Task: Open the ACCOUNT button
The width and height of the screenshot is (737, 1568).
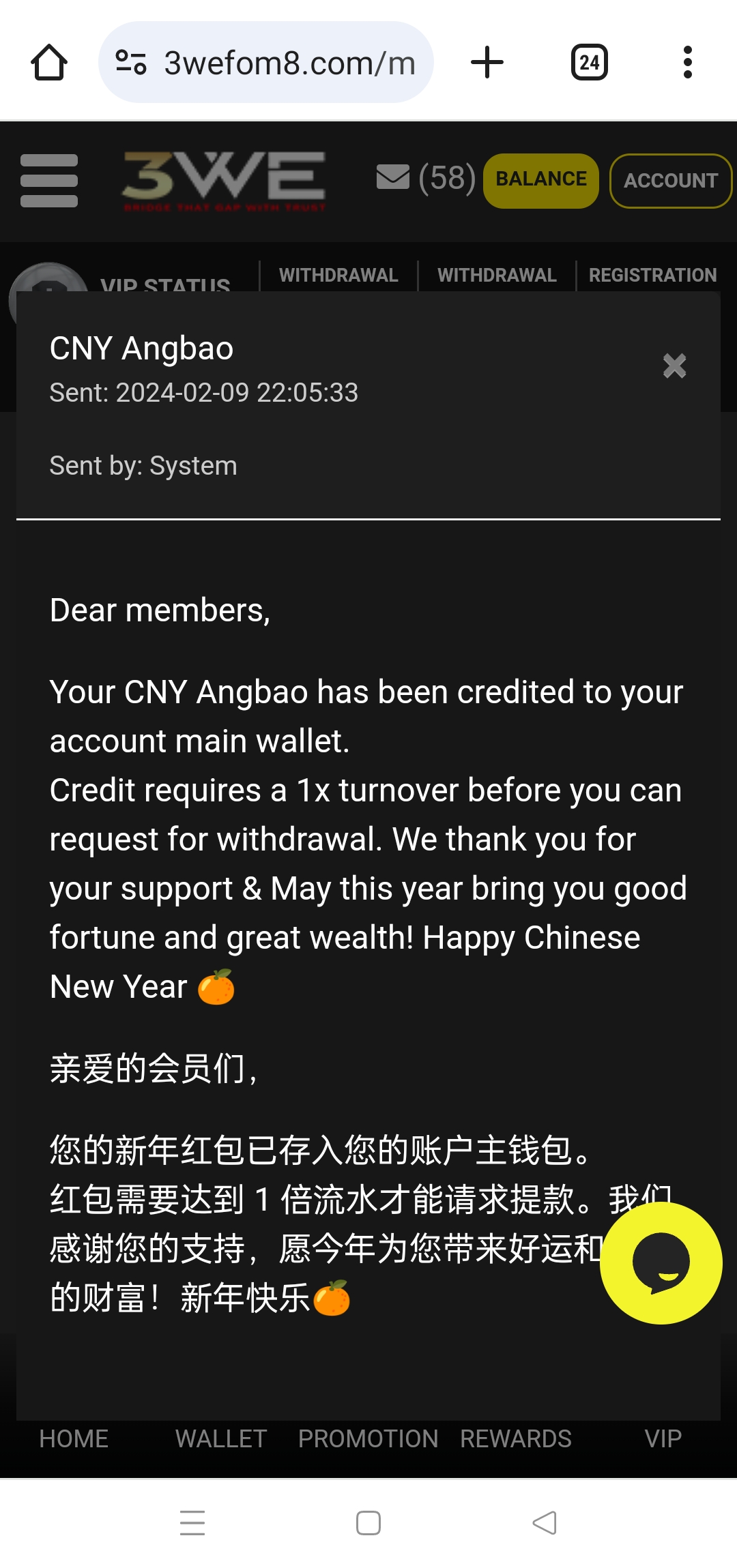Action: [670, 181]
